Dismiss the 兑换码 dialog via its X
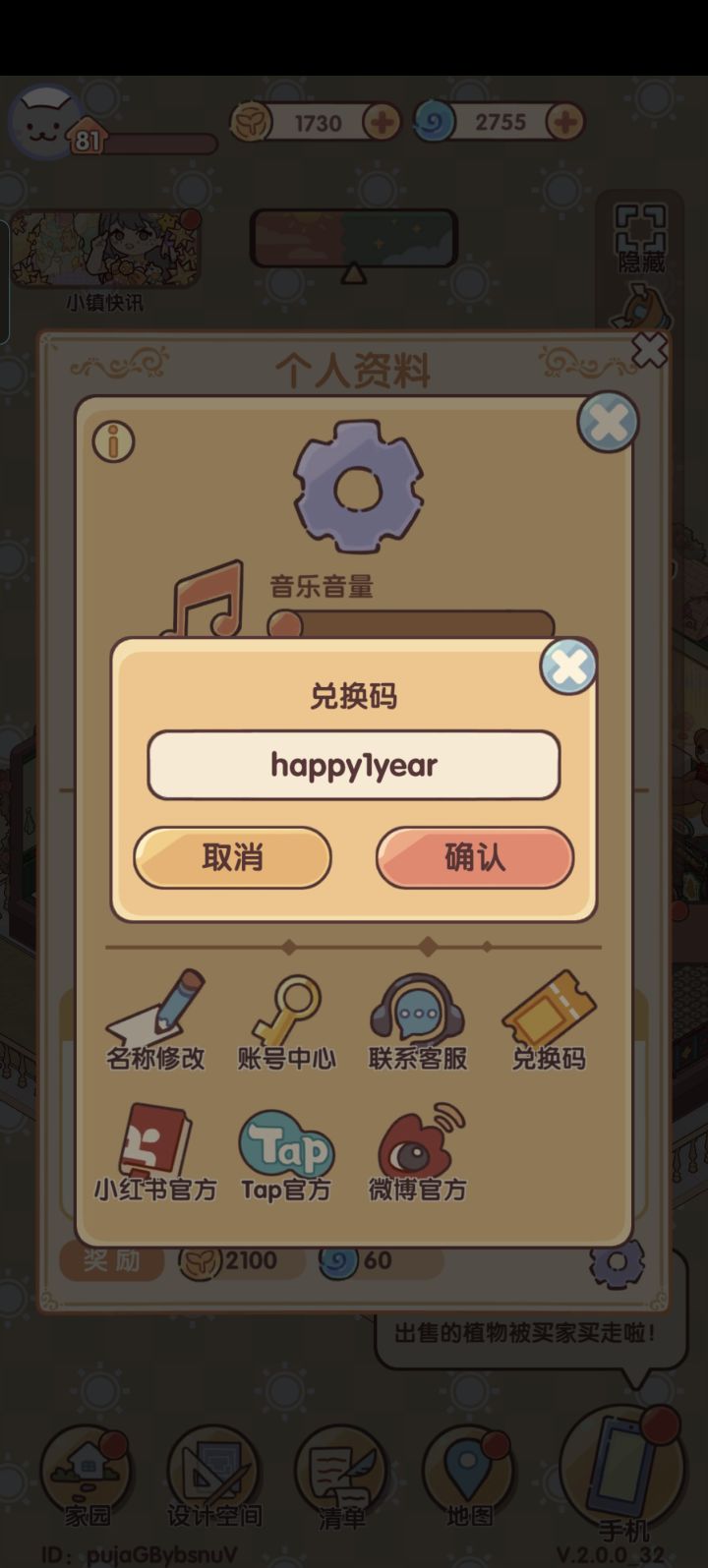 pyautogui.click(x=568, y=668)
